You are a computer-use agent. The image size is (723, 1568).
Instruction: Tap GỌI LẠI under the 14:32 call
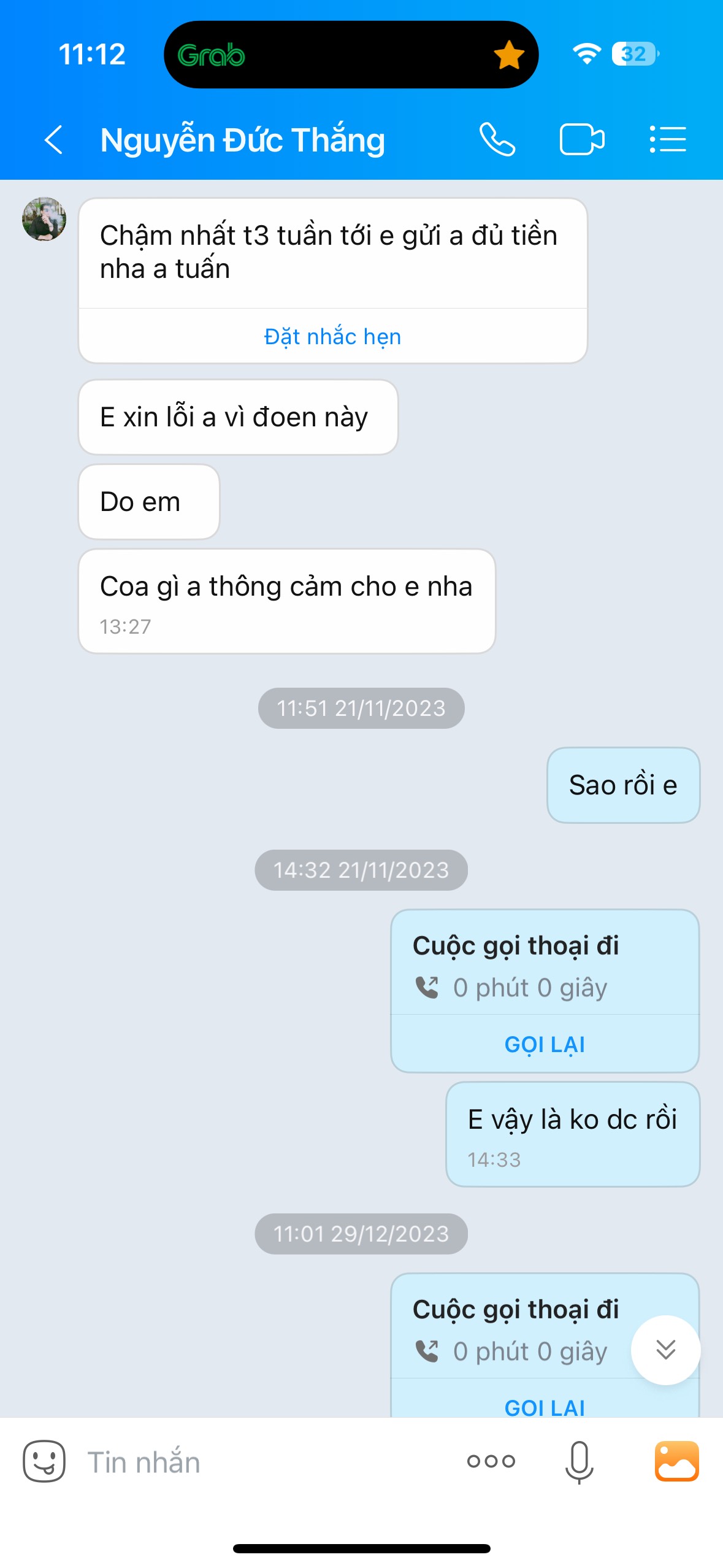pos(545,1044)
